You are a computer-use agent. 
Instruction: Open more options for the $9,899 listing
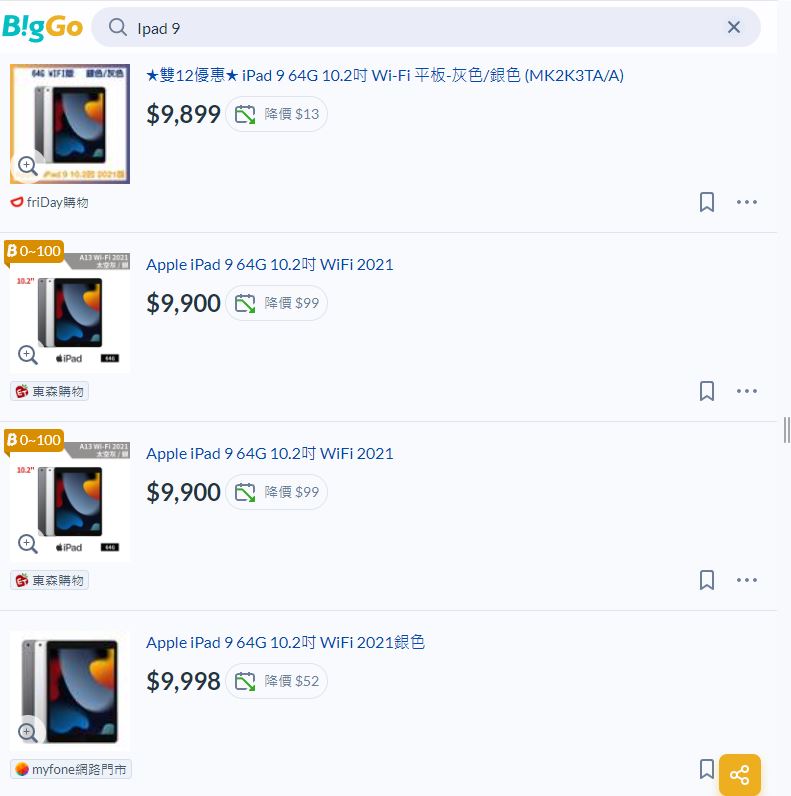click(x=747, y=202)
